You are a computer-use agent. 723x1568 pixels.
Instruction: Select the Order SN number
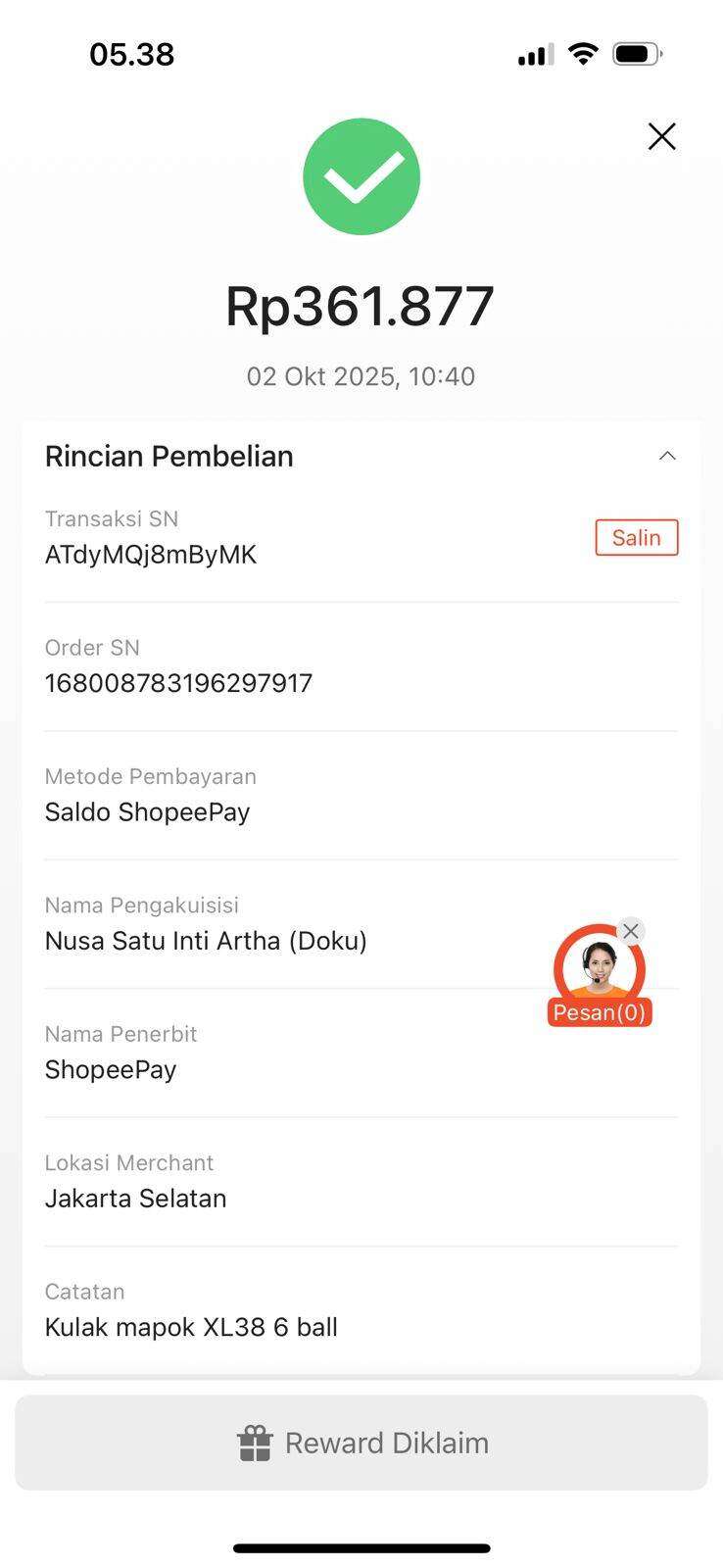[x=178, y=683]
